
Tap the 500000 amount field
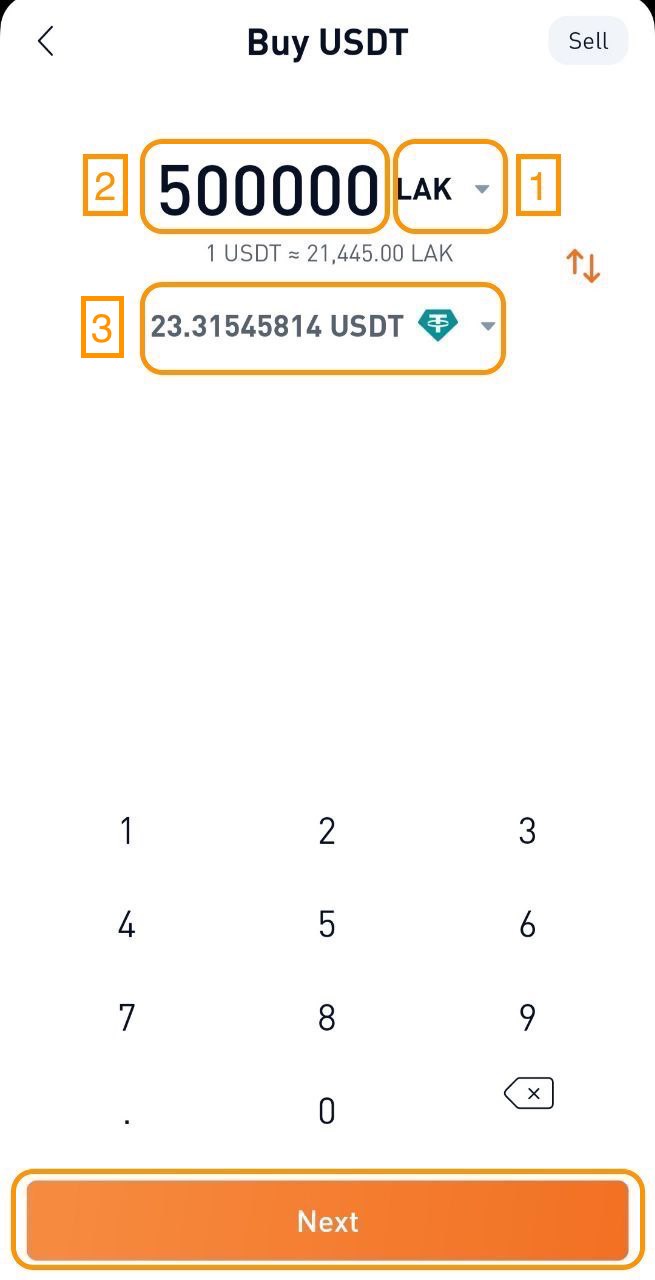click(268, 189)
